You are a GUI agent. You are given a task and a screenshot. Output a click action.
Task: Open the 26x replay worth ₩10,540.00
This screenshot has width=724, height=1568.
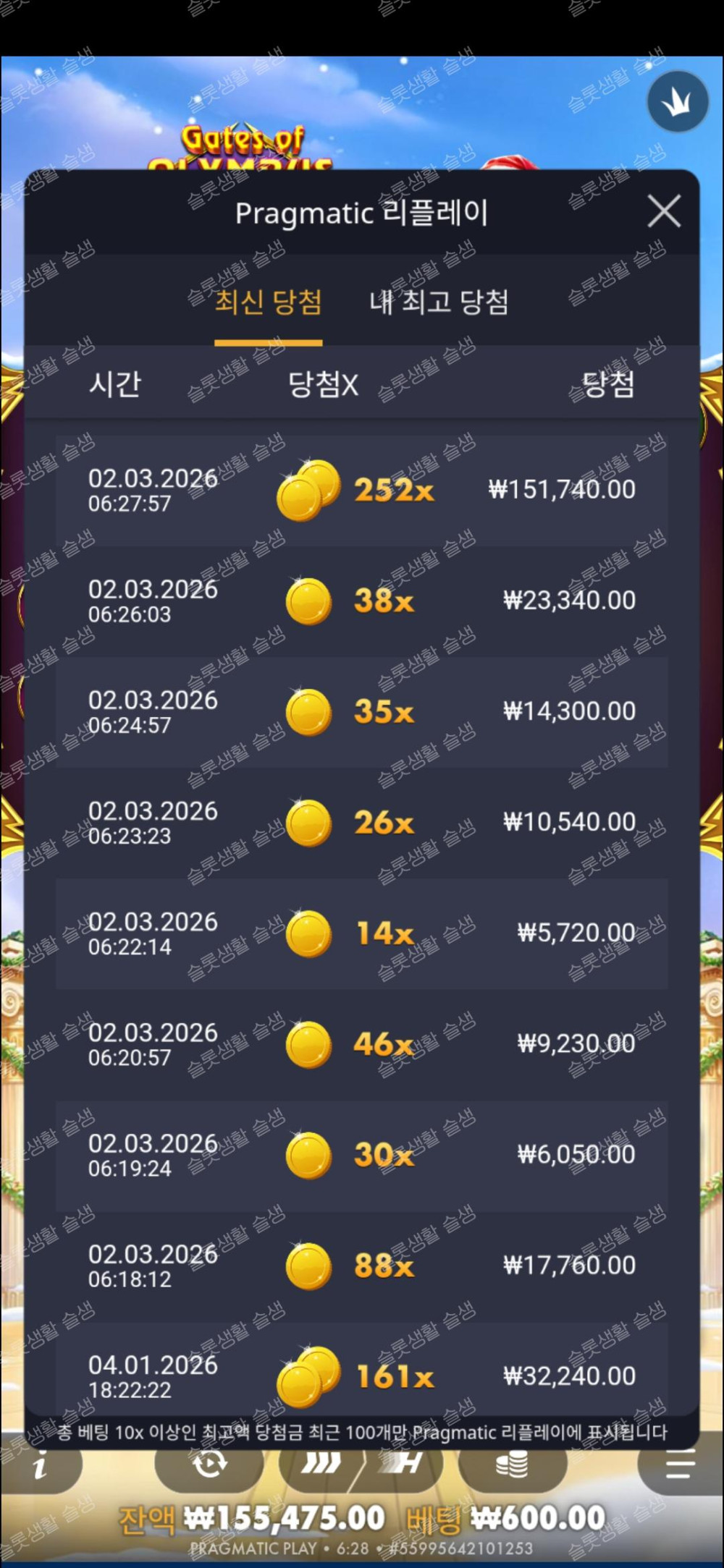pos(362,823)
